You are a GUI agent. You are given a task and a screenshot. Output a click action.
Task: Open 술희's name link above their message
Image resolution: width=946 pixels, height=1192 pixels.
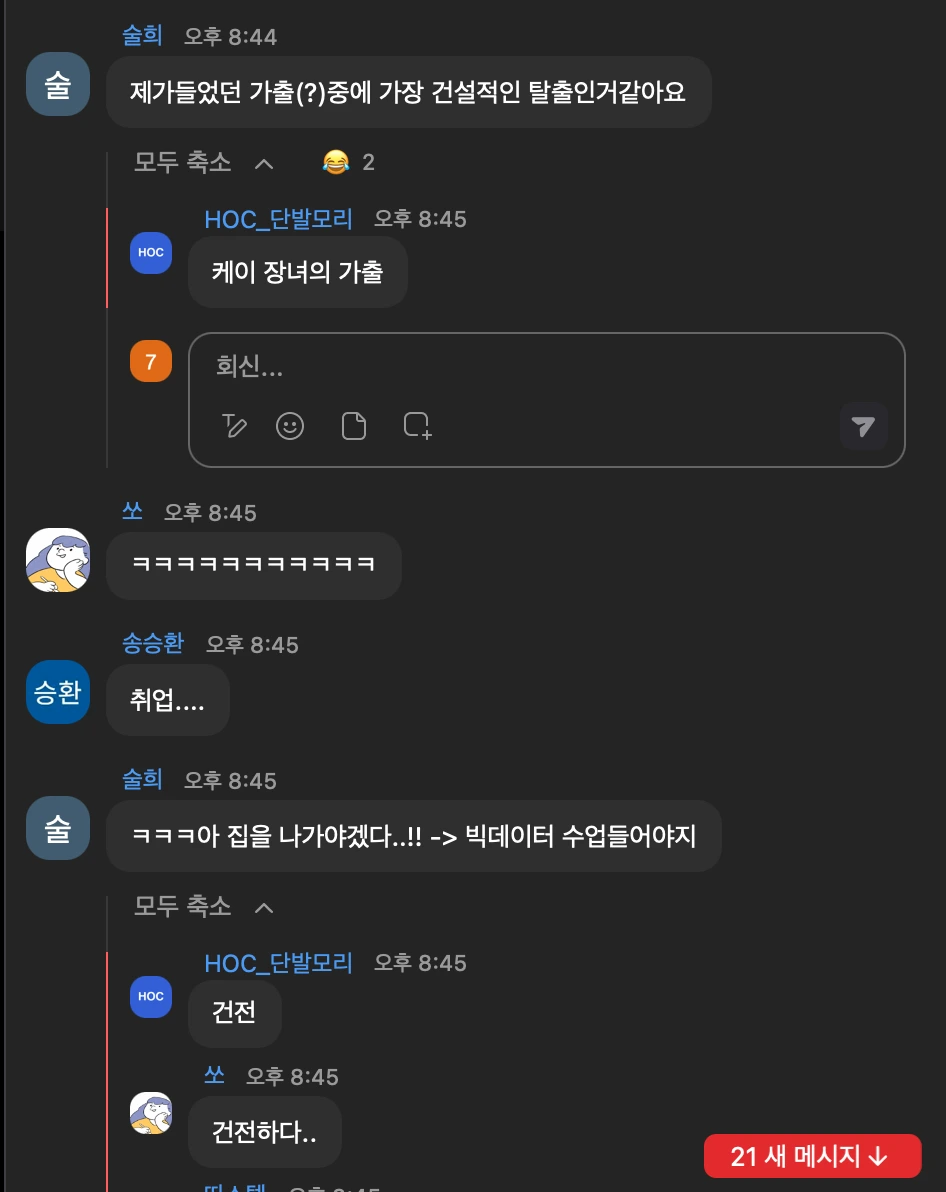[141, 36]
